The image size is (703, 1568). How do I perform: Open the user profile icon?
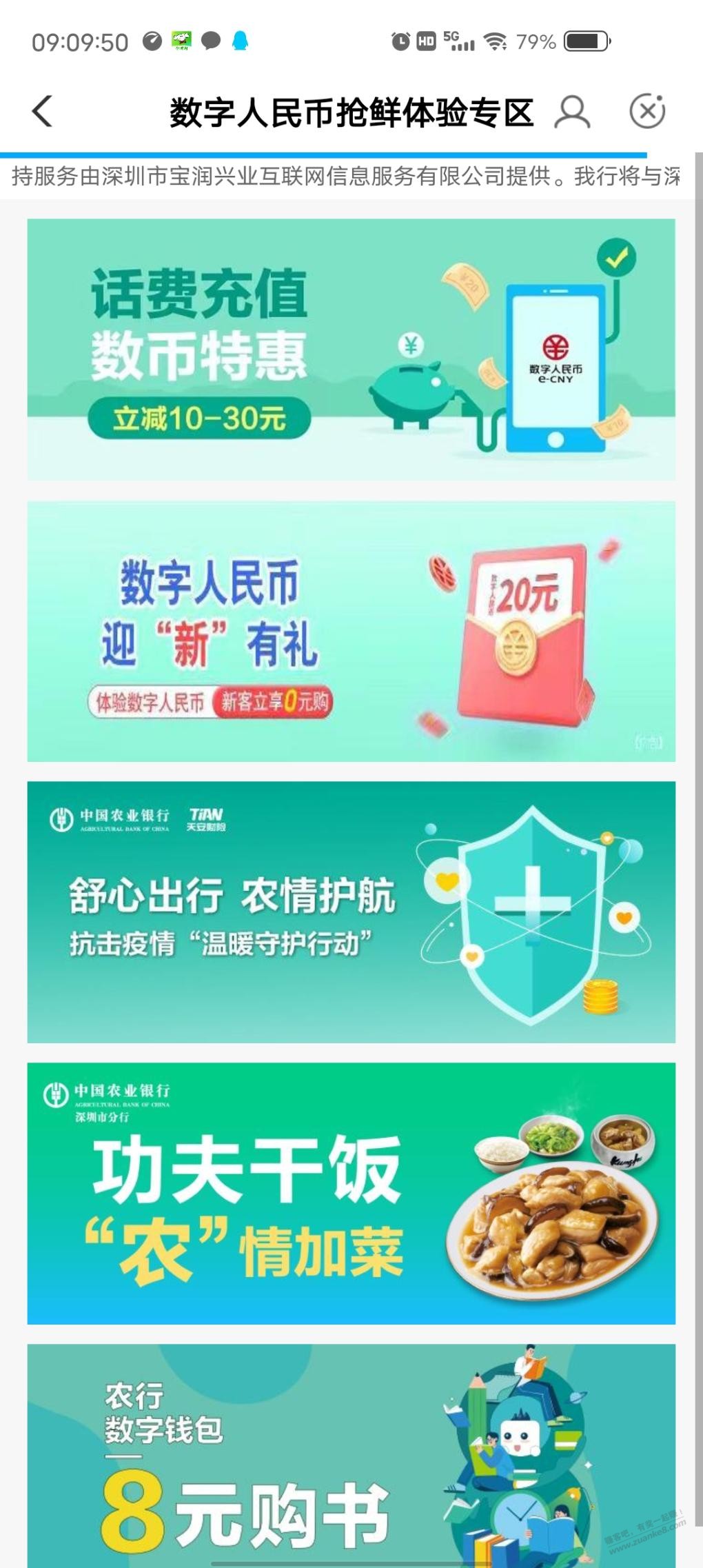[x=571, y=112]
